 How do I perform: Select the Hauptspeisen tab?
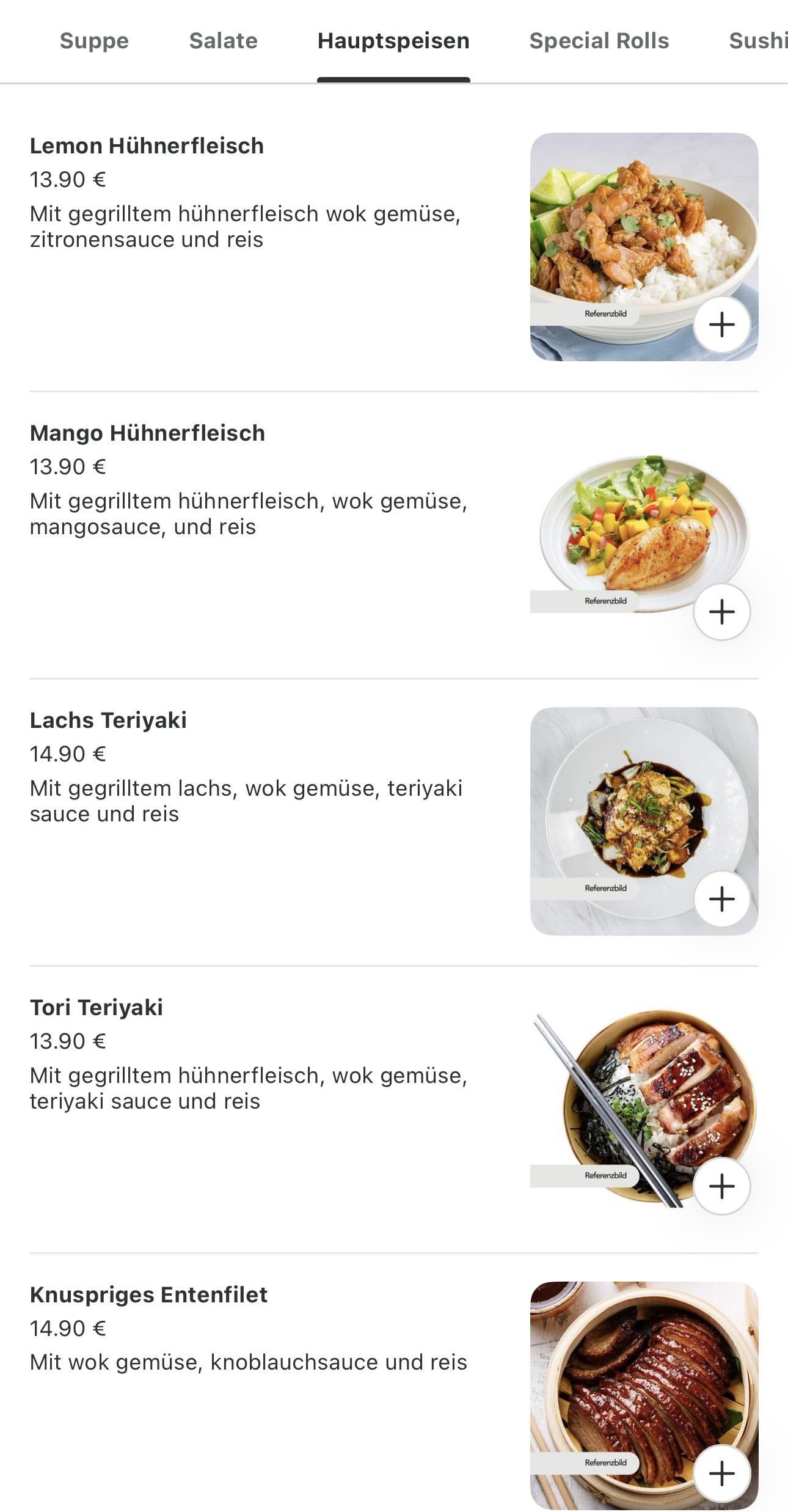click(393, 41)
